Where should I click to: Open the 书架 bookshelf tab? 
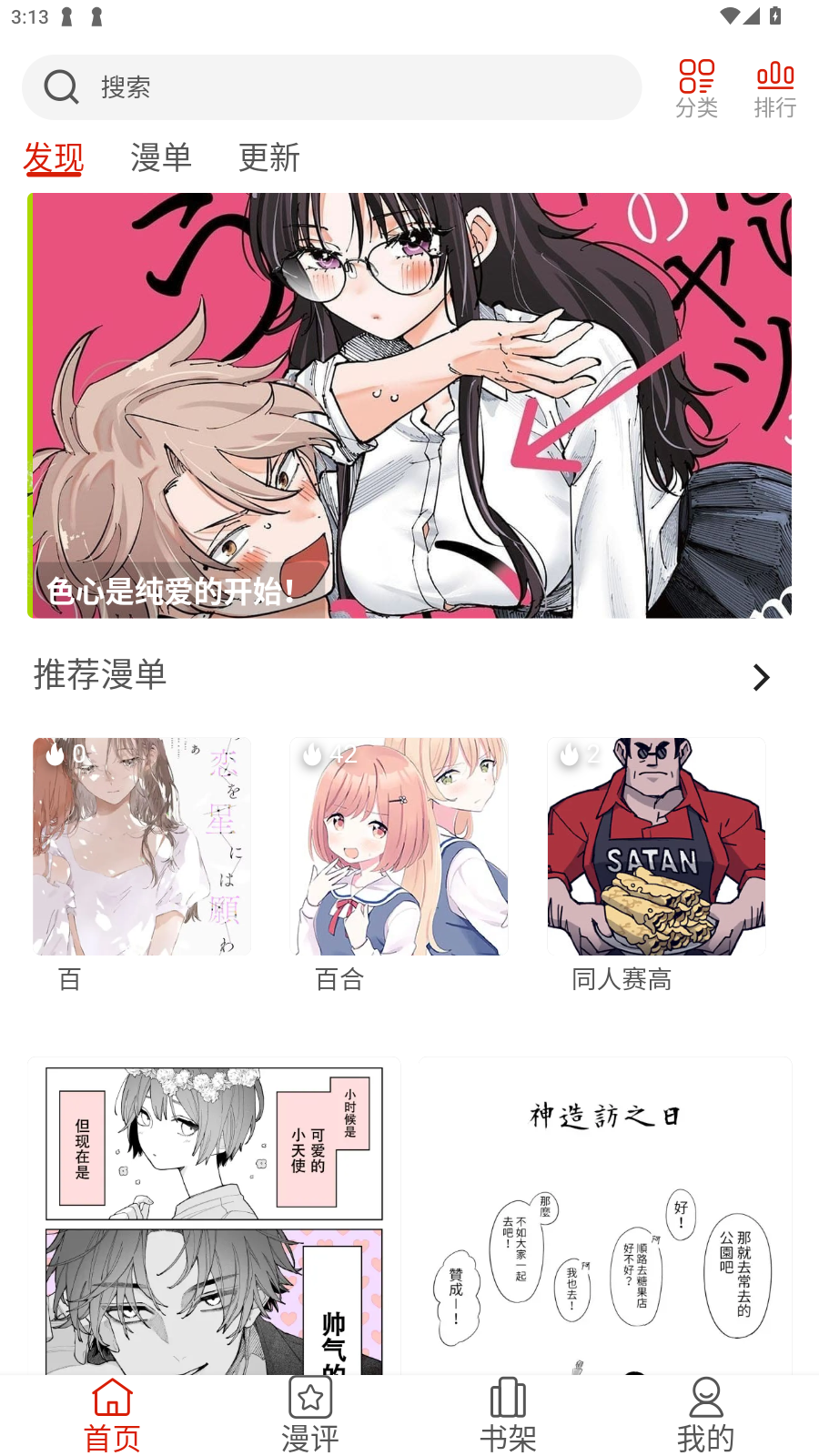point(508,1415)
